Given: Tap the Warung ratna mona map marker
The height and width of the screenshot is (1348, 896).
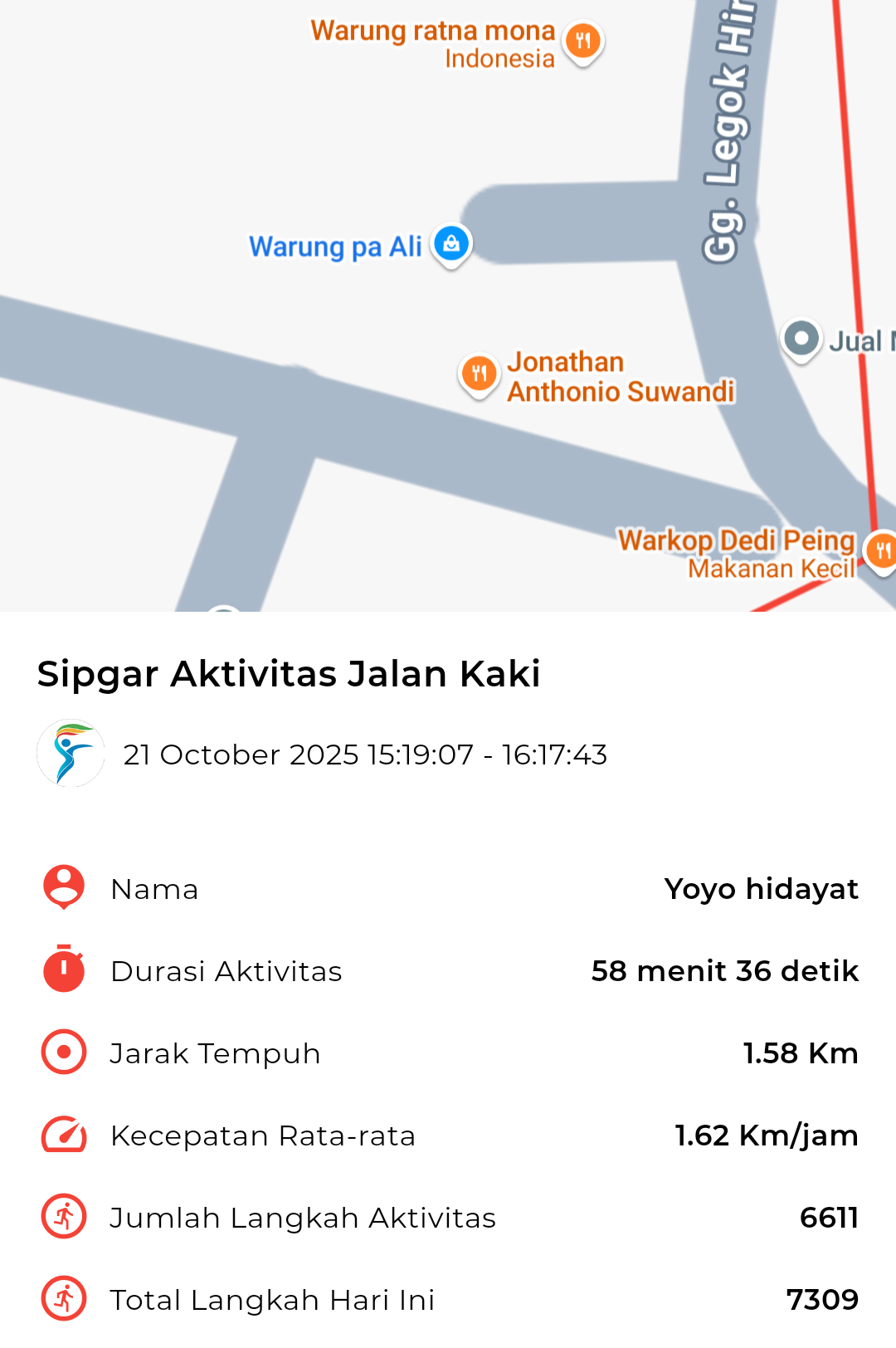Looking at the screenshot, I should [583, 41].
